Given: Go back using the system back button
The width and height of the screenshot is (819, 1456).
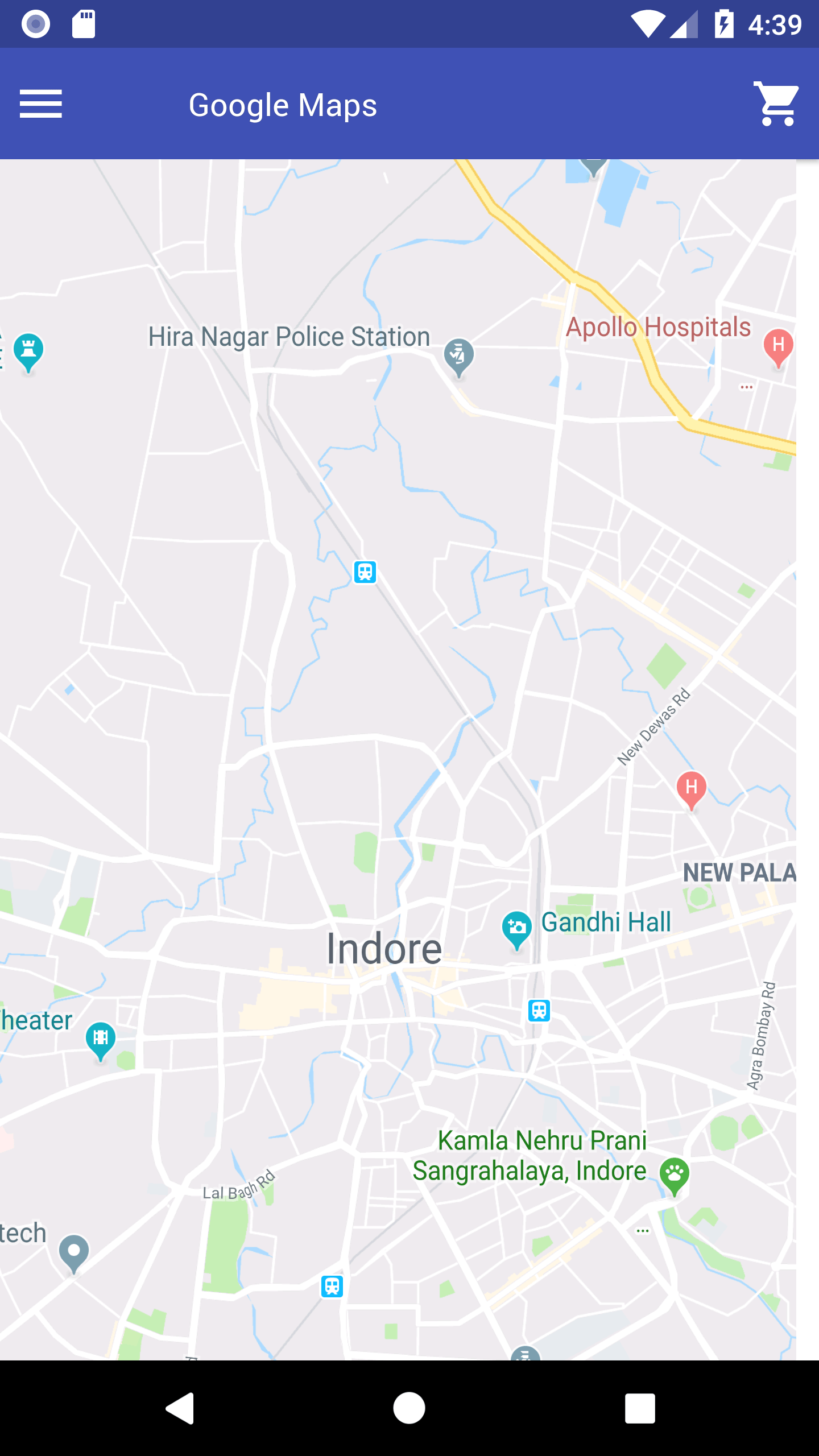Looking at the screenshot, I should [180, 1408].
